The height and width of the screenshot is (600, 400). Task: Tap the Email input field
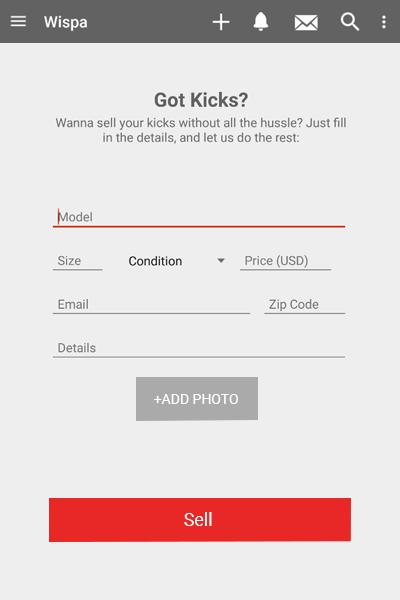click(152, 305)
